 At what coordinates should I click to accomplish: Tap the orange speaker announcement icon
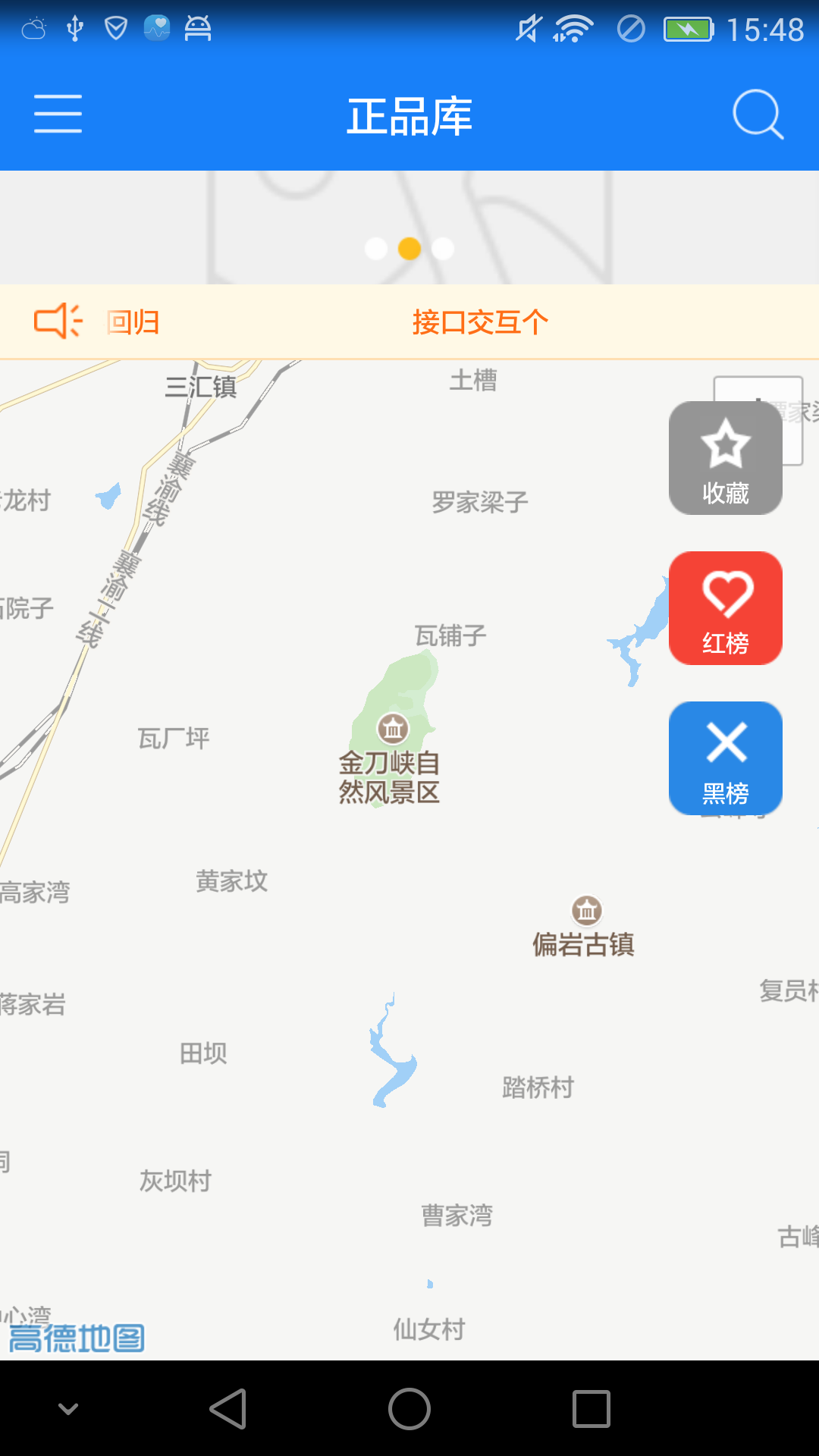58,321
